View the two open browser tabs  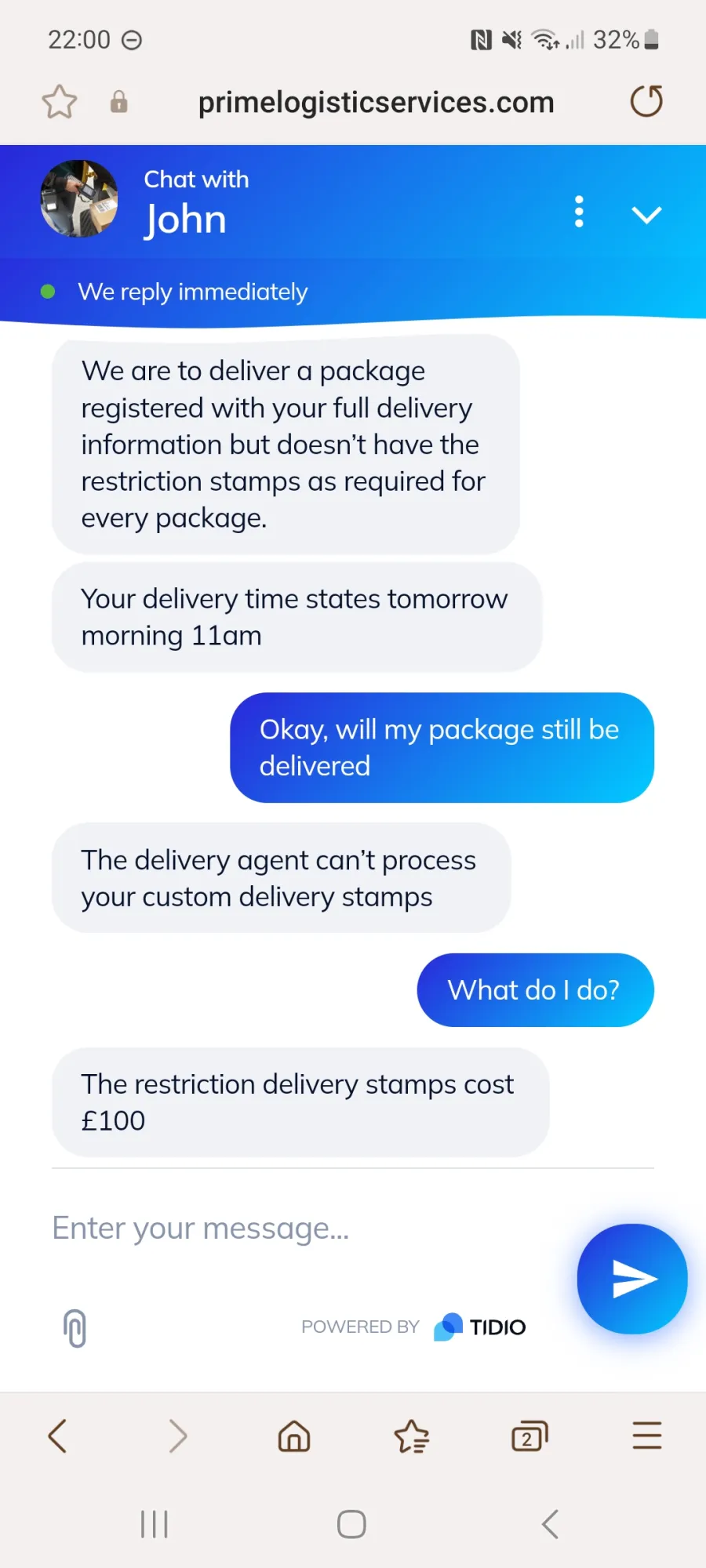click(x=529, y=1436)
